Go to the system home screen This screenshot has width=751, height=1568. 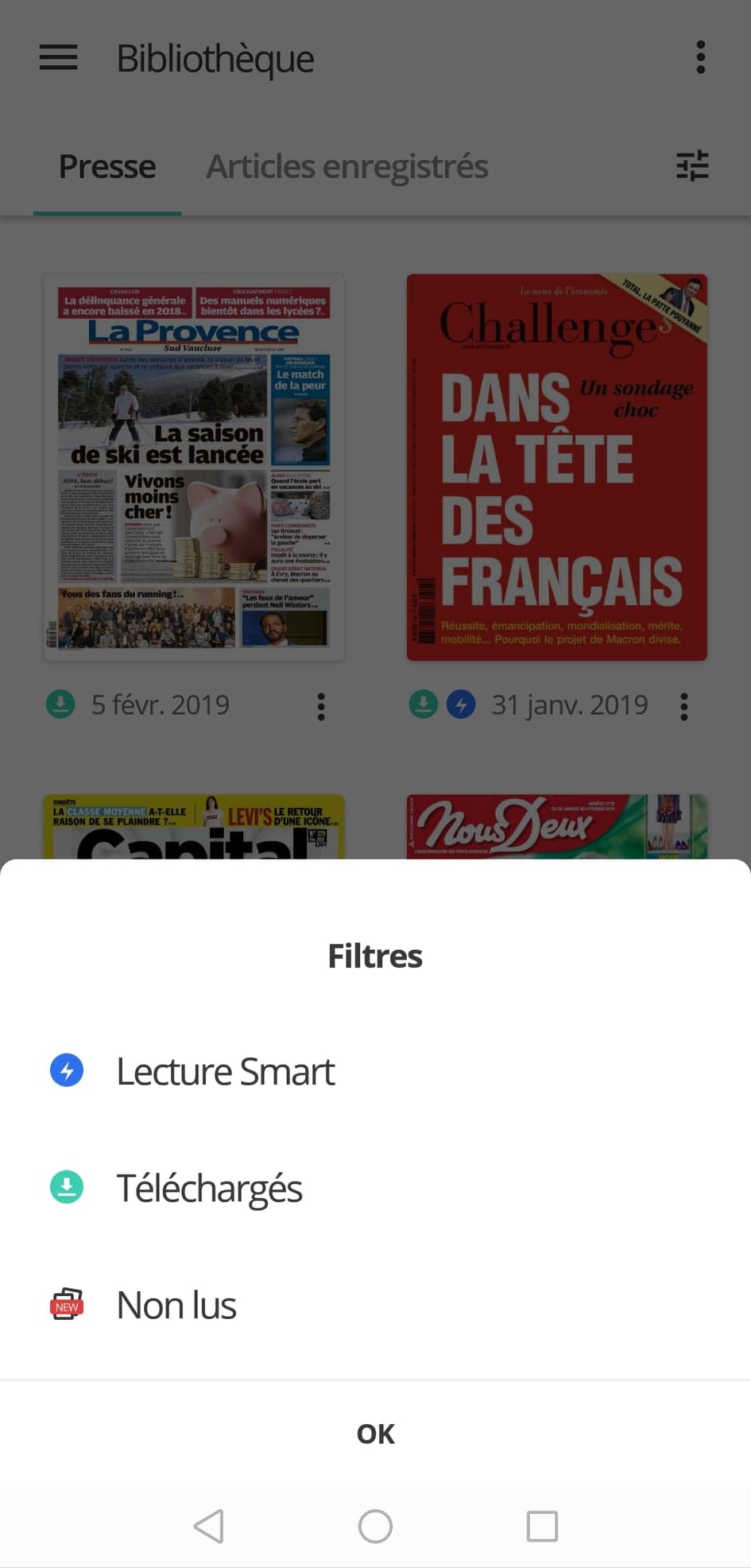click(x=375, y=1526)
